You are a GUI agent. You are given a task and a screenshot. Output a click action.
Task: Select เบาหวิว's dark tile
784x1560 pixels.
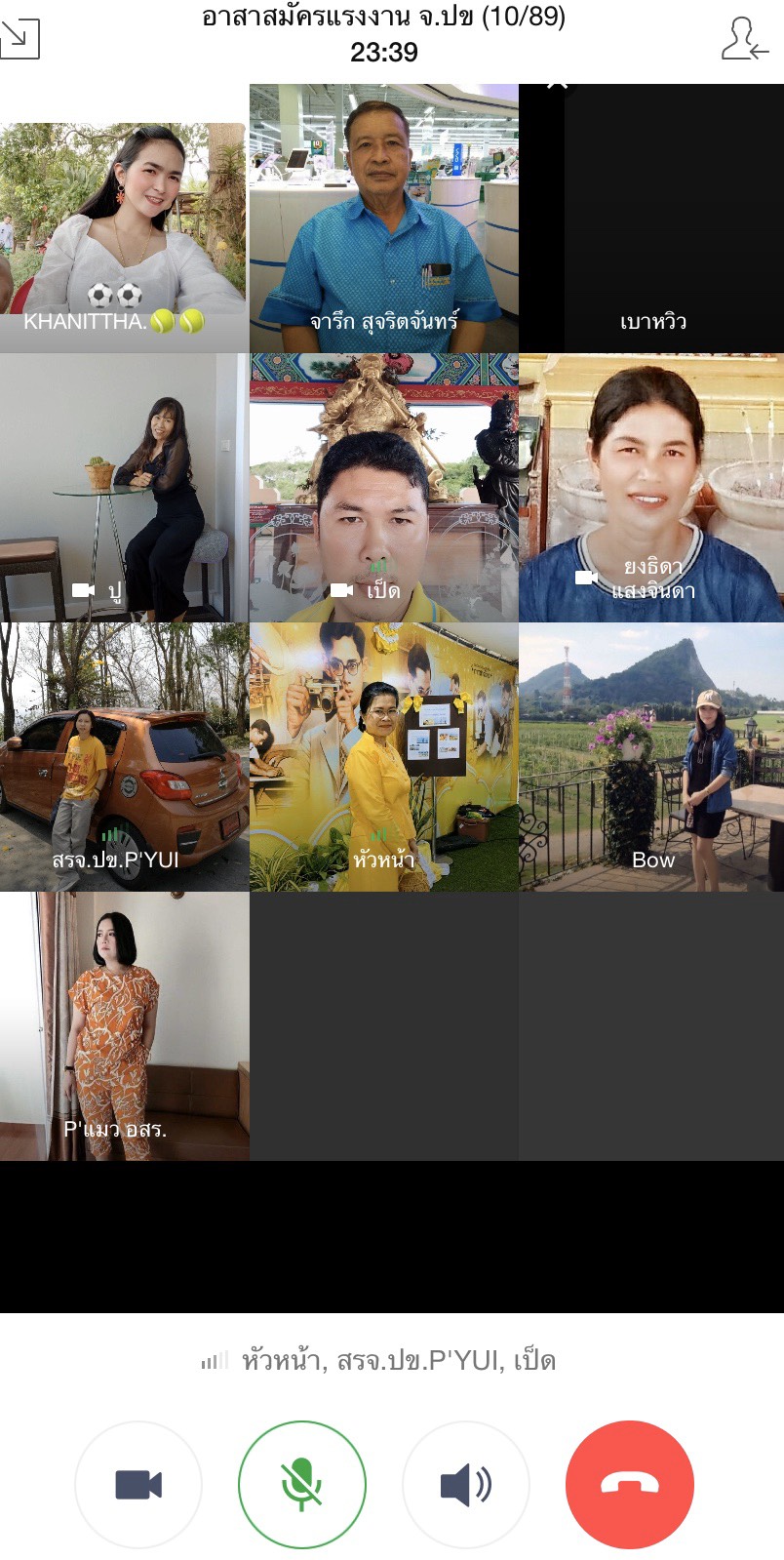(651, 219)
